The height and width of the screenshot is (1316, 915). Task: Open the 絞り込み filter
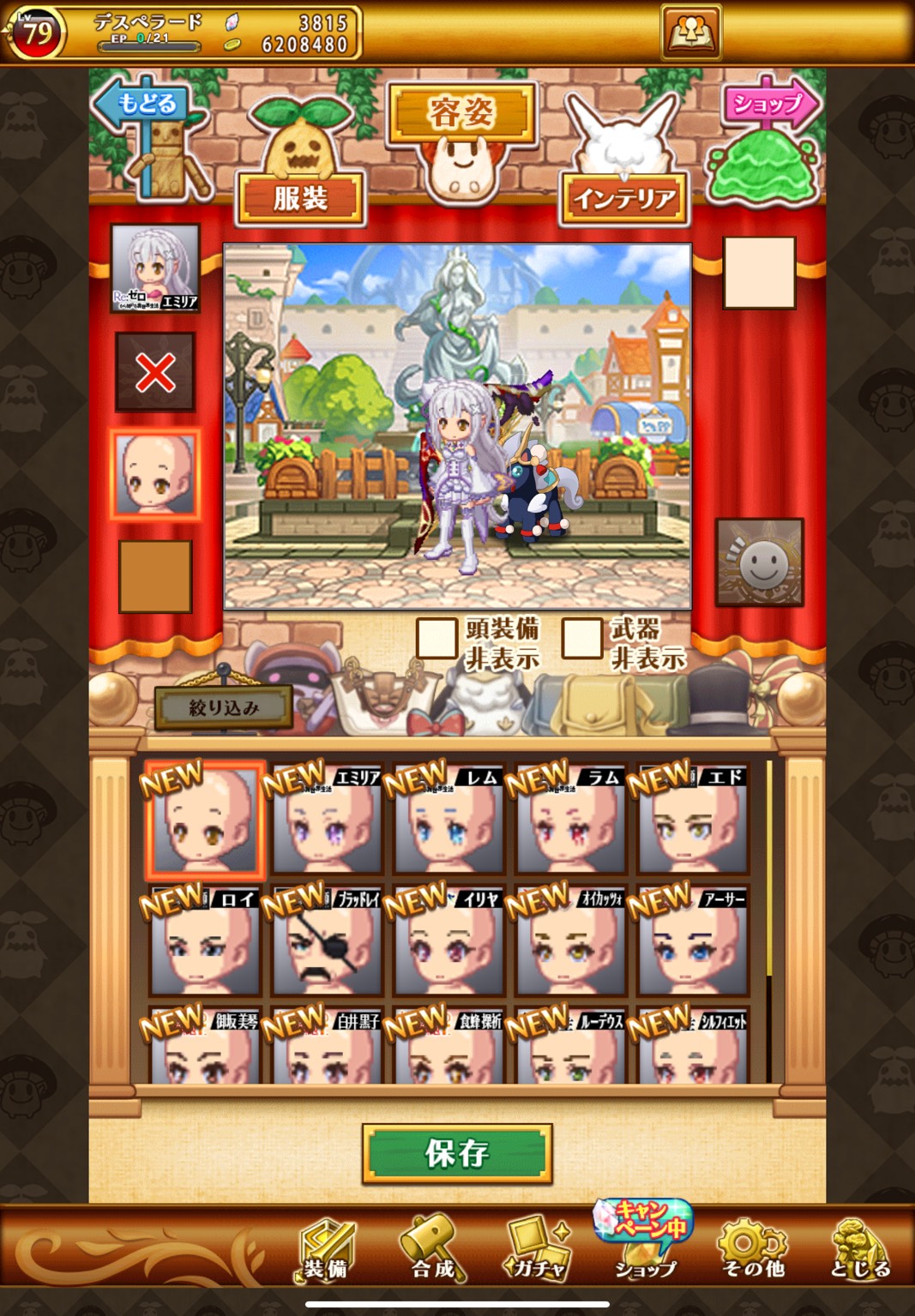tap(224, 708)
